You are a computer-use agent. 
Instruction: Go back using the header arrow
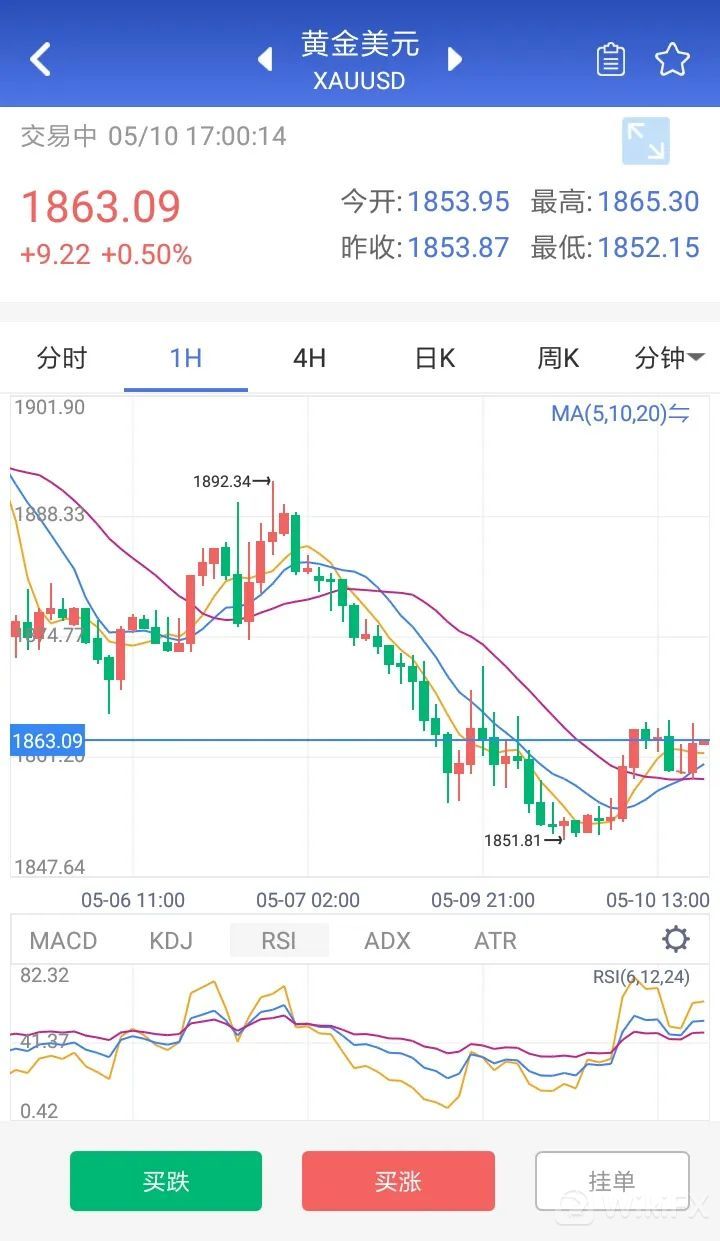coord(40,59)
